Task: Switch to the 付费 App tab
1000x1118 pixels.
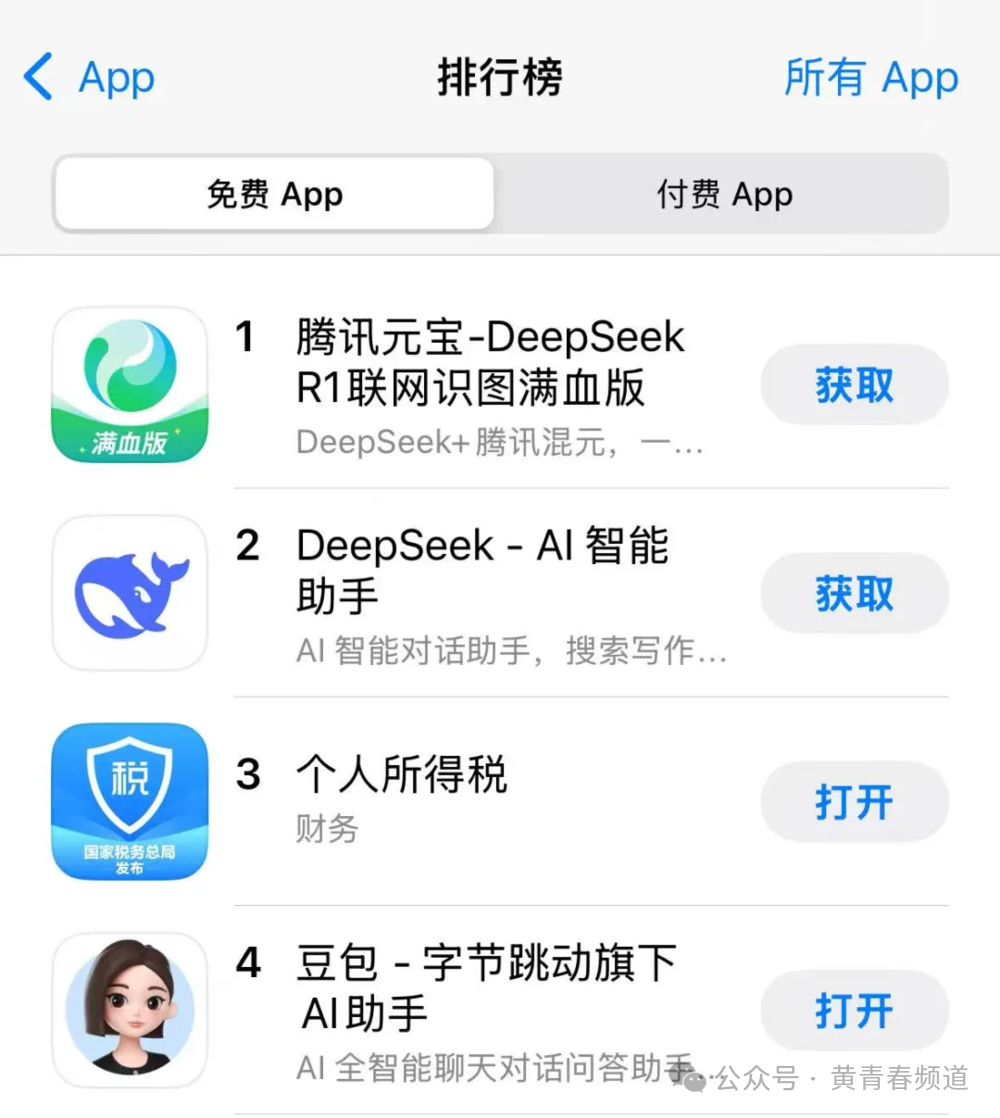Action: point(723,194)
